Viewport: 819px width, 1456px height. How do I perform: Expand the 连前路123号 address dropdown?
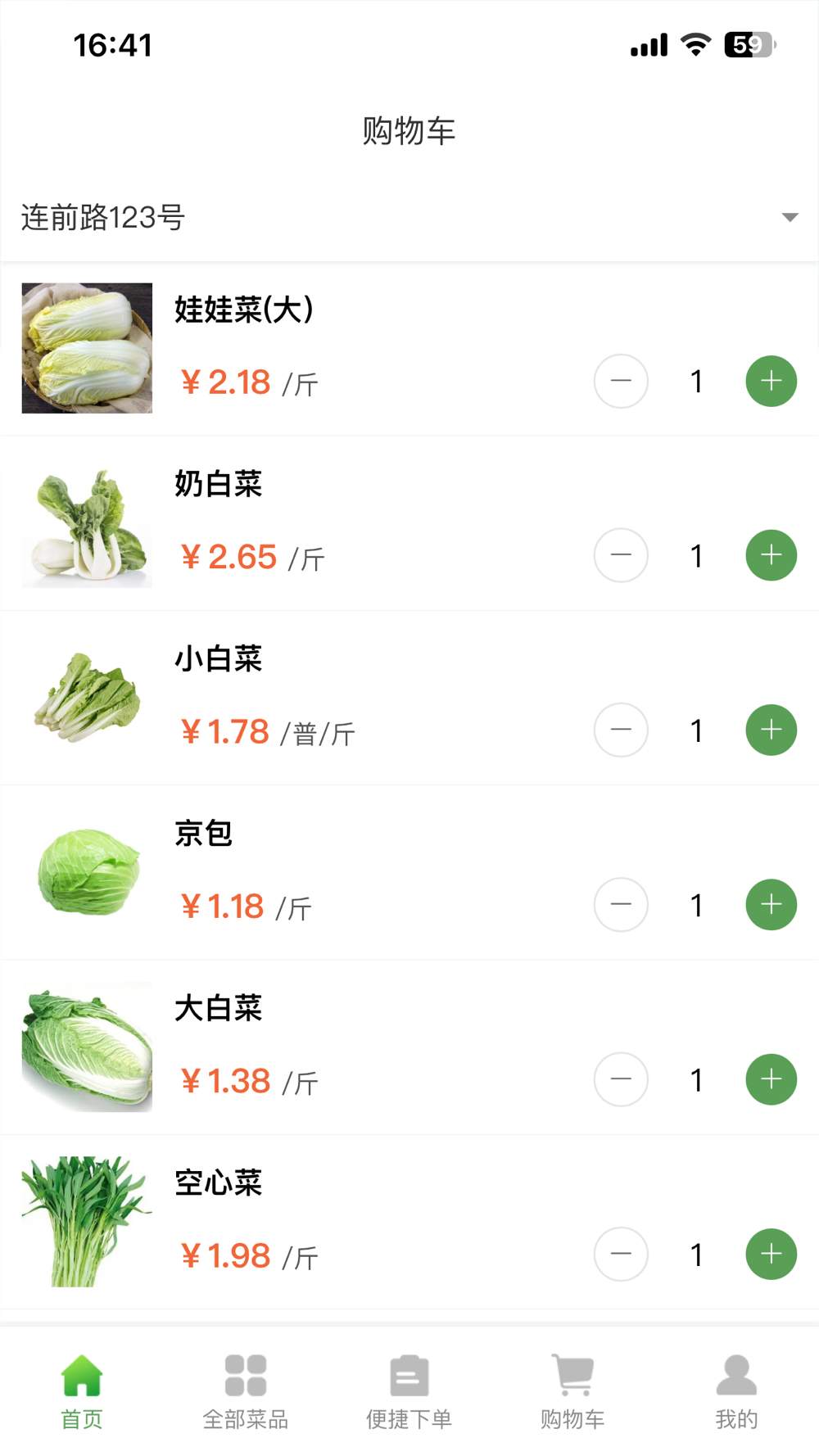pos(789,217)
